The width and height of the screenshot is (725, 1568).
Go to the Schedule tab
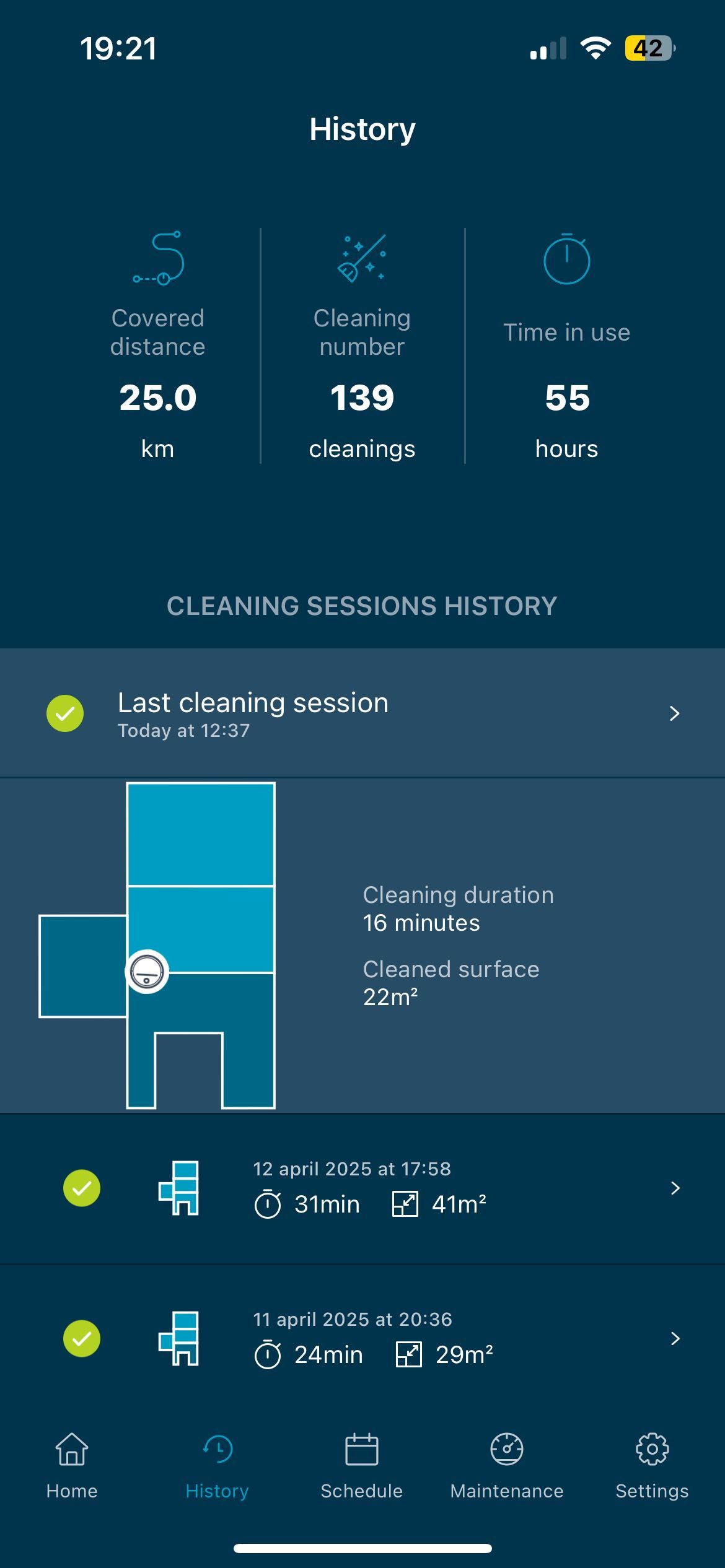click(x=362, y=1465)
